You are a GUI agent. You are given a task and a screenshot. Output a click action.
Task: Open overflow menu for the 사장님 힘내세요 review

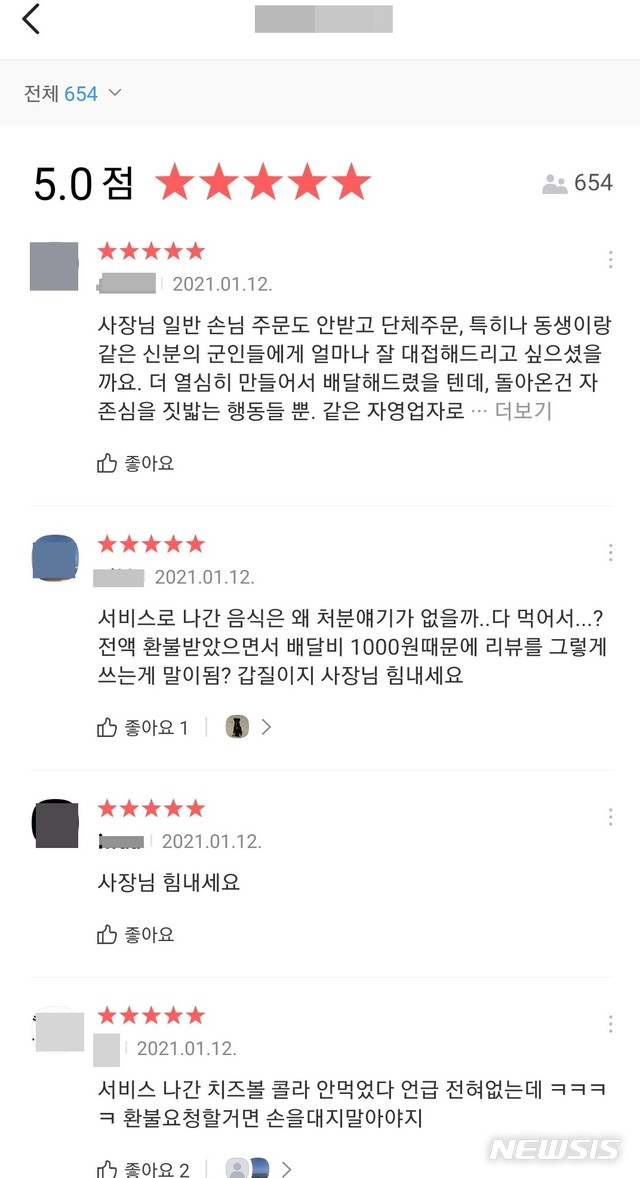point(610,817)
